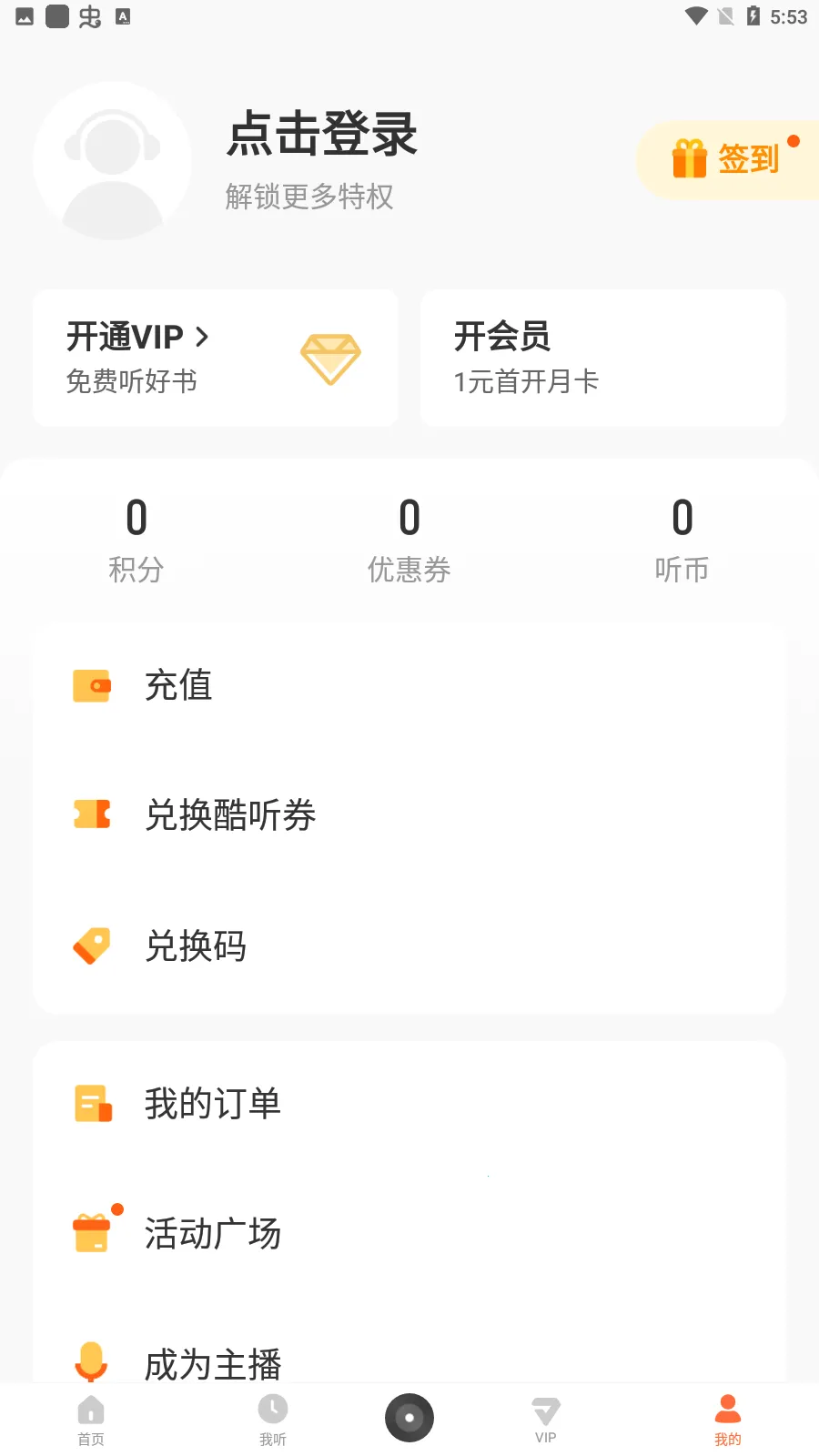
Task: Tap the 听币 balance showing 0
Action: (682, 537)
